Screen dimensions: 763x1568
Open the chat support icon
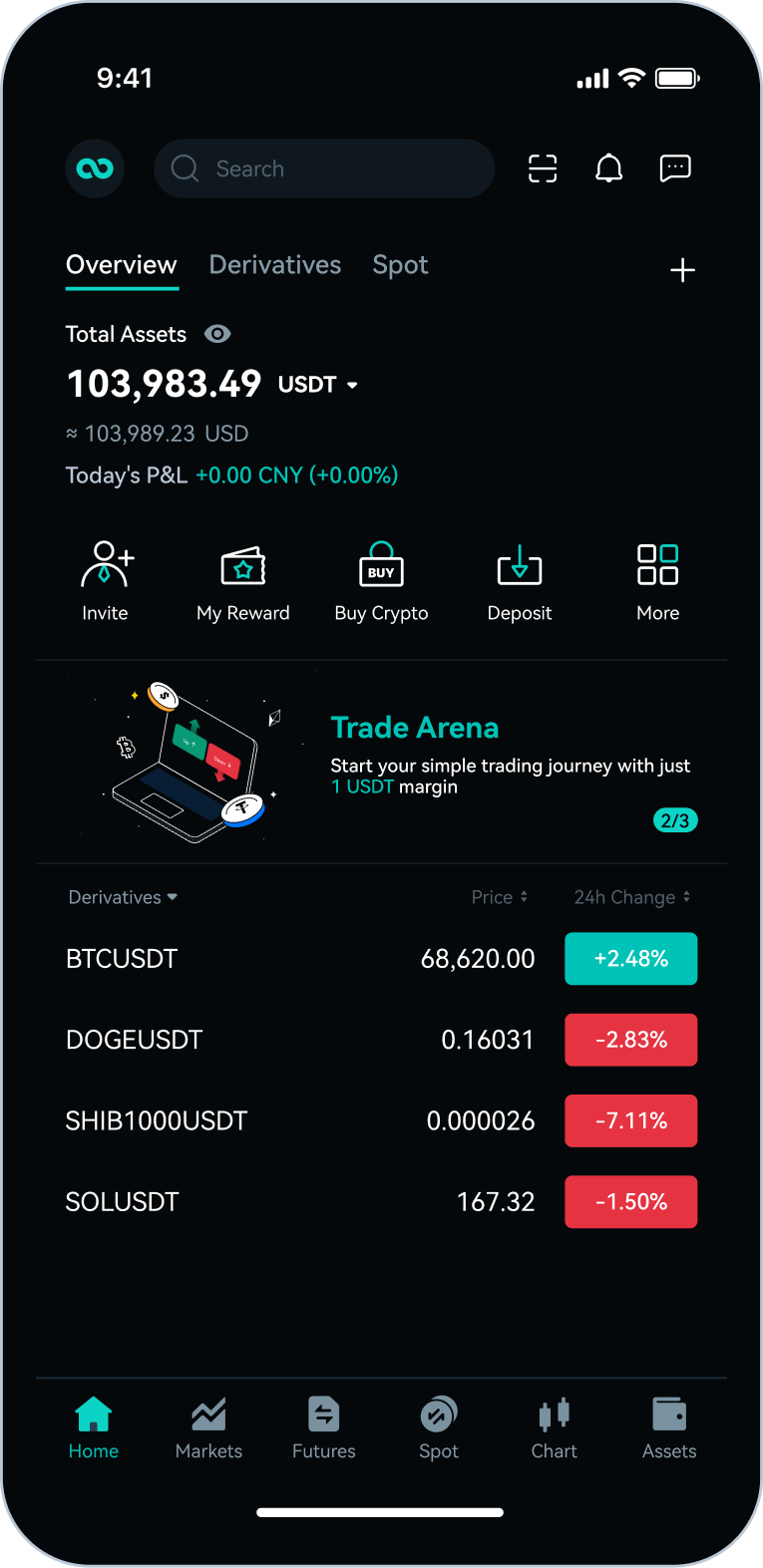point(675,168)
